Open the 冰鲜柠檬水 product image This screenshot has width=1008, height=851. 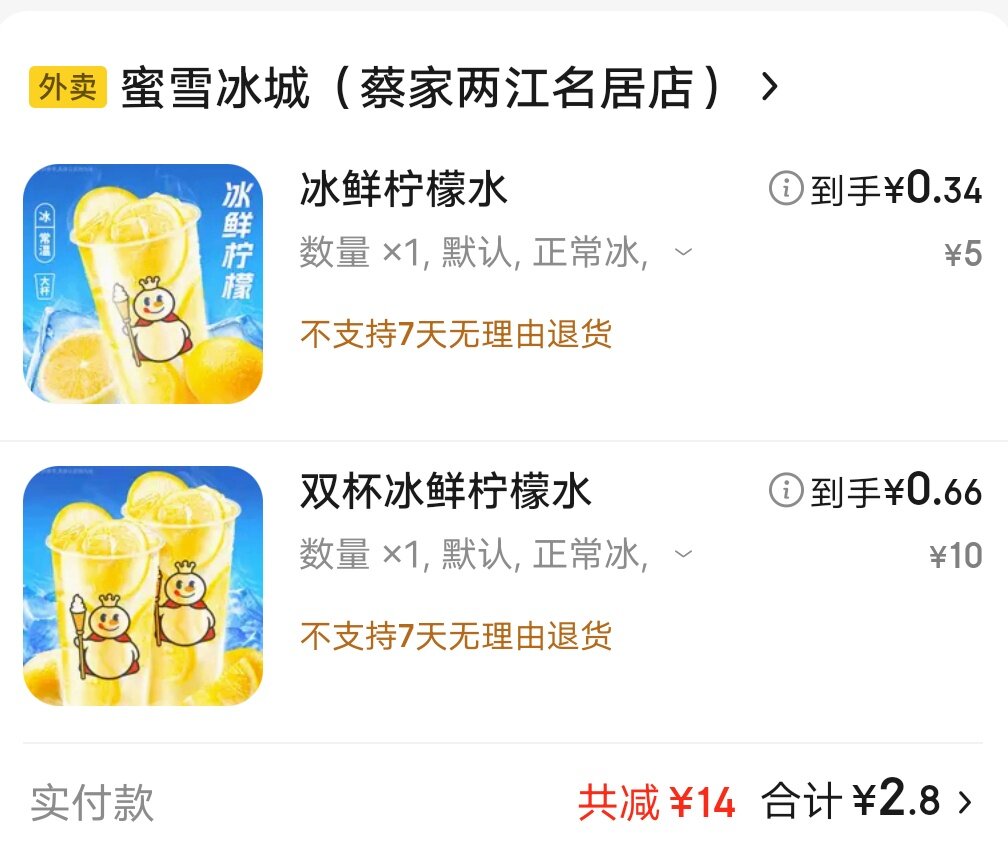click(143, 284)
